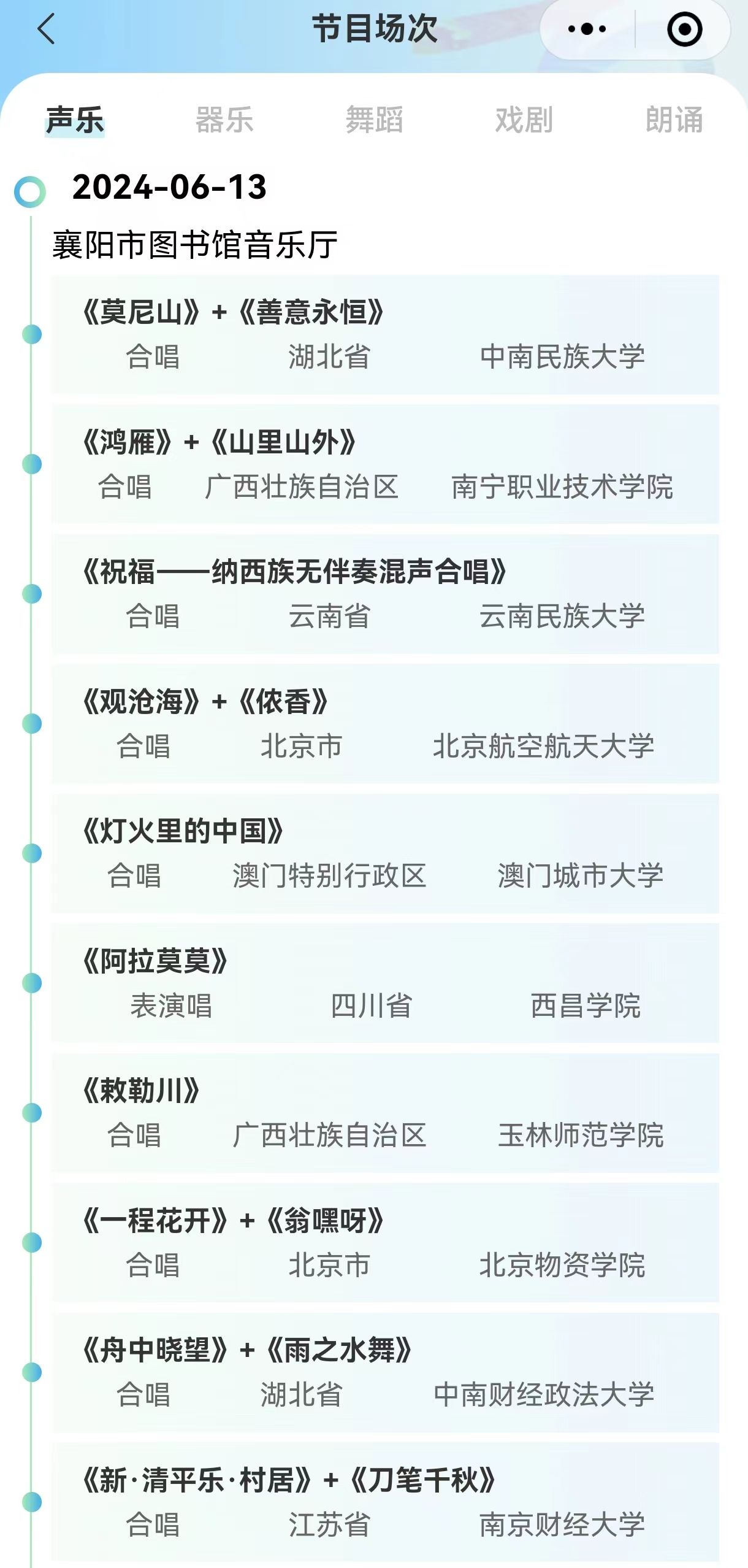
Task: Open the 《阿拉莫莫》 performance by 西昌学院
Action: tap(385, 983)
